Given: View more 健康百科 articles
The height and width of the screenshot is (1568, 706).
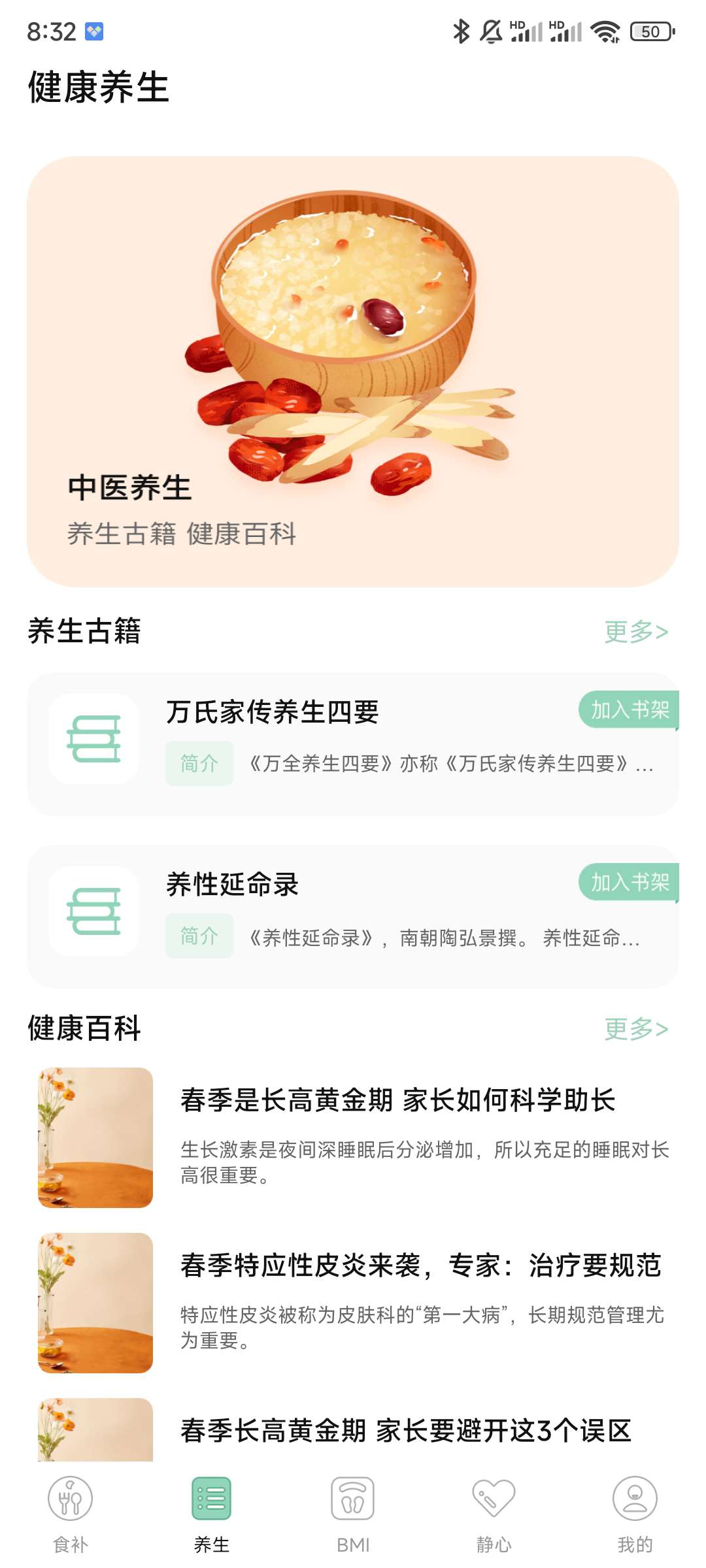Looking at the screenshot, I should tap(635, 1029).
